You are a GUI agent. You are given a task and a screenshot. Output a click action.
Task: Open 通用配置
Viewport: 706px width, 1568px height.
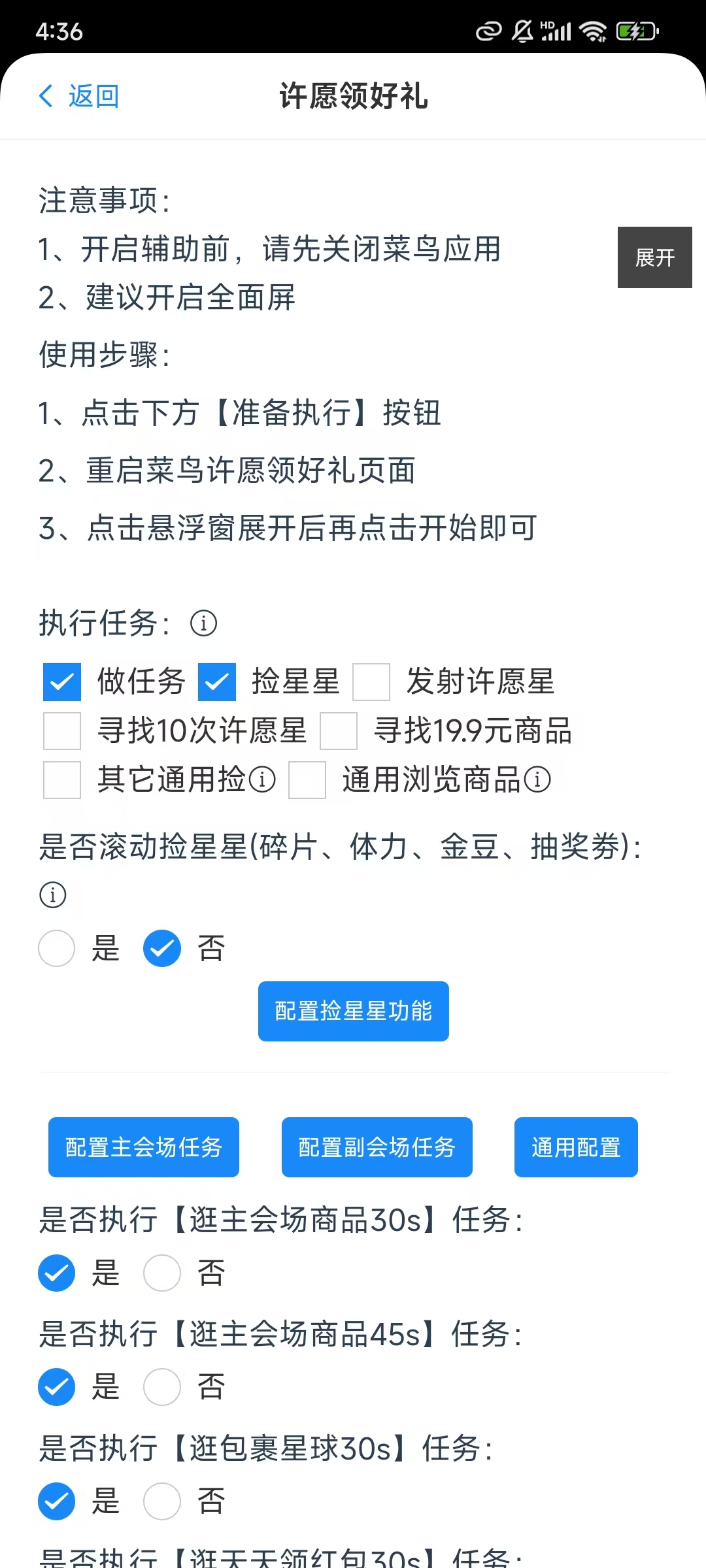coord(576,1147)
